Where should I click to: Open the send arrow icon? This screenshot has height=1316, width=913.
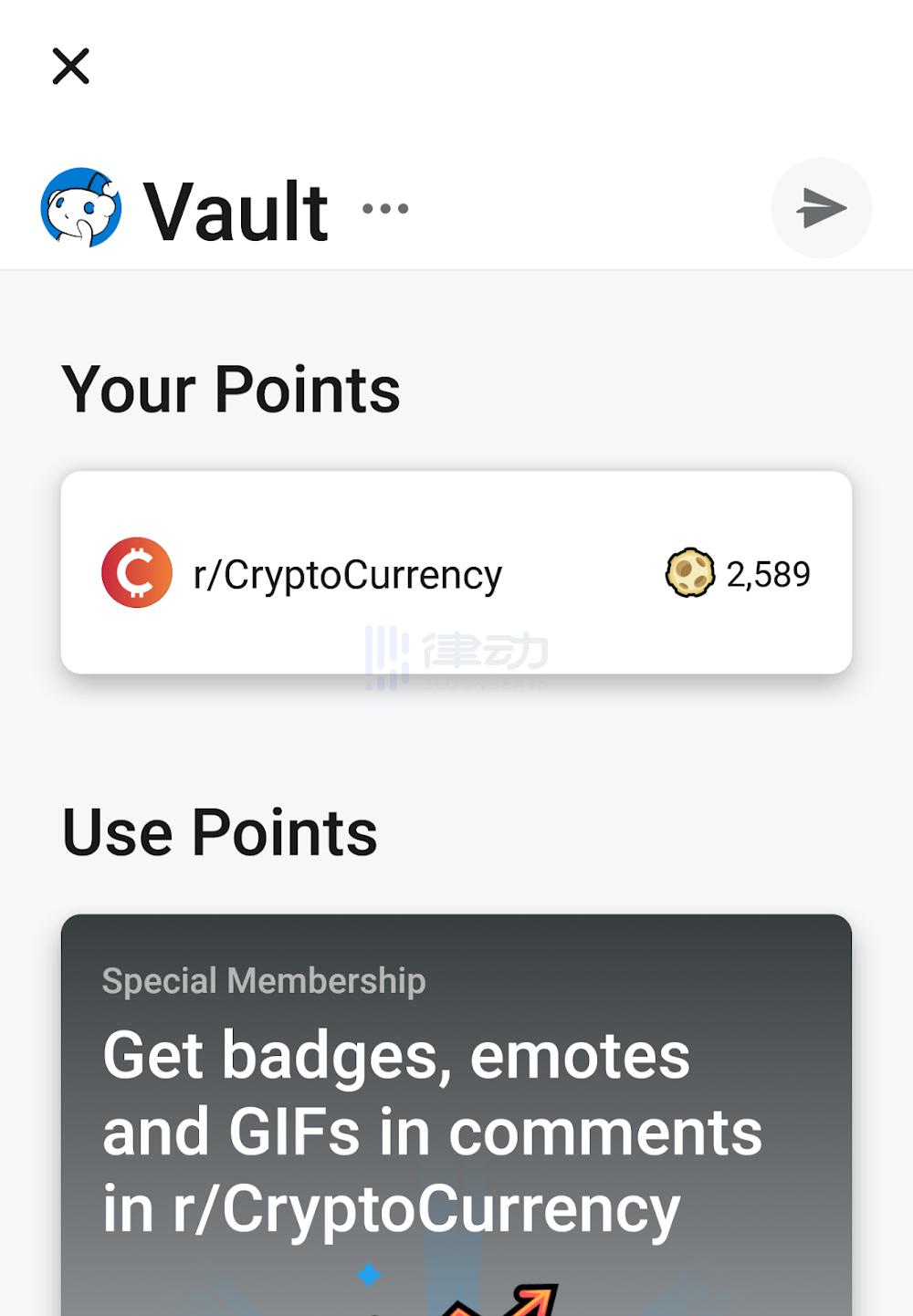pyautogui.click(x=820, y=208)
